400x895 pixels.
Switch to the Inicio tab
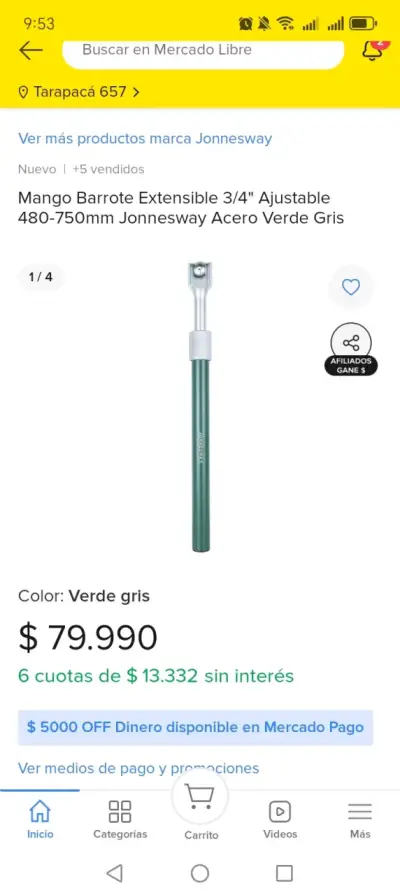pos(40,819)
